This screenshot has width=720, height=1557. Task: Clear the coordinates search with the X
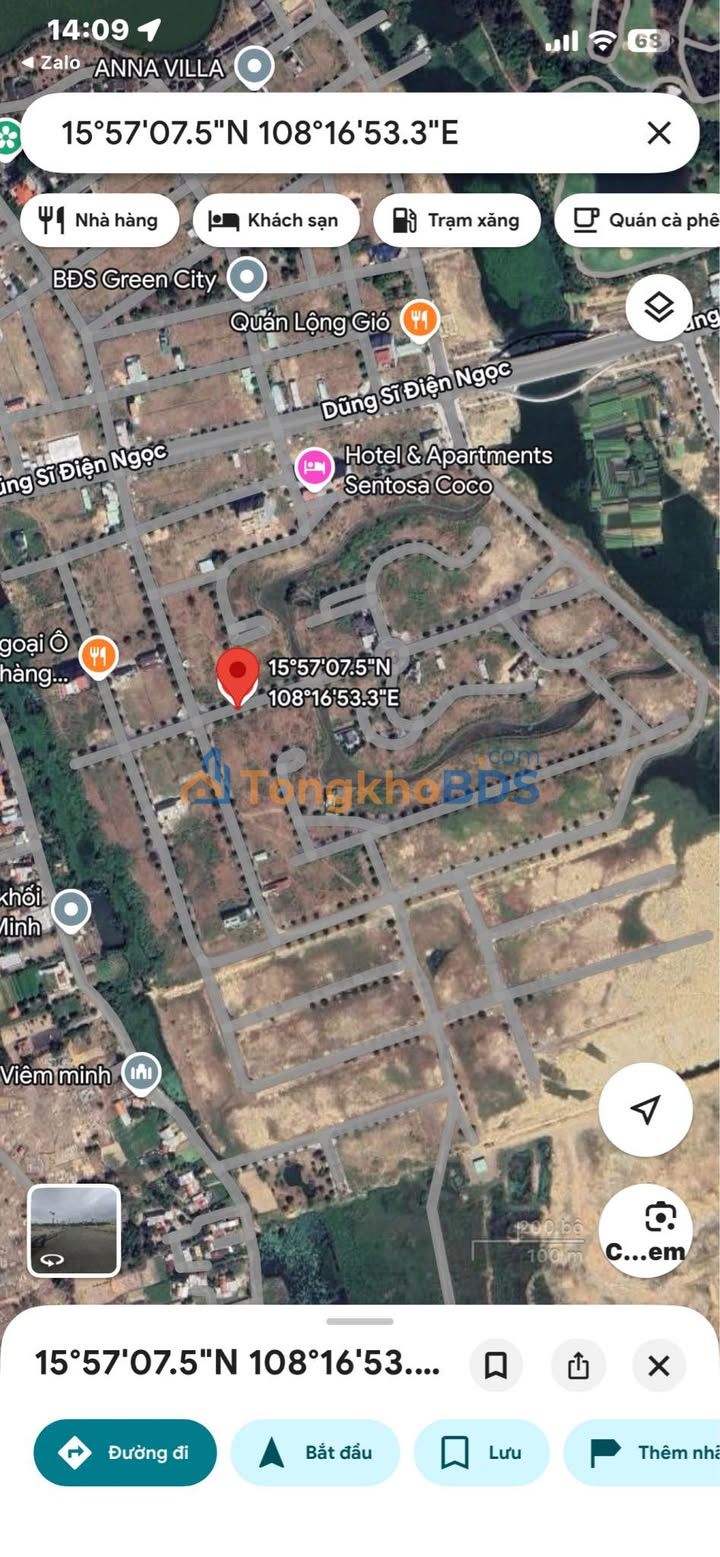[658, 133]
